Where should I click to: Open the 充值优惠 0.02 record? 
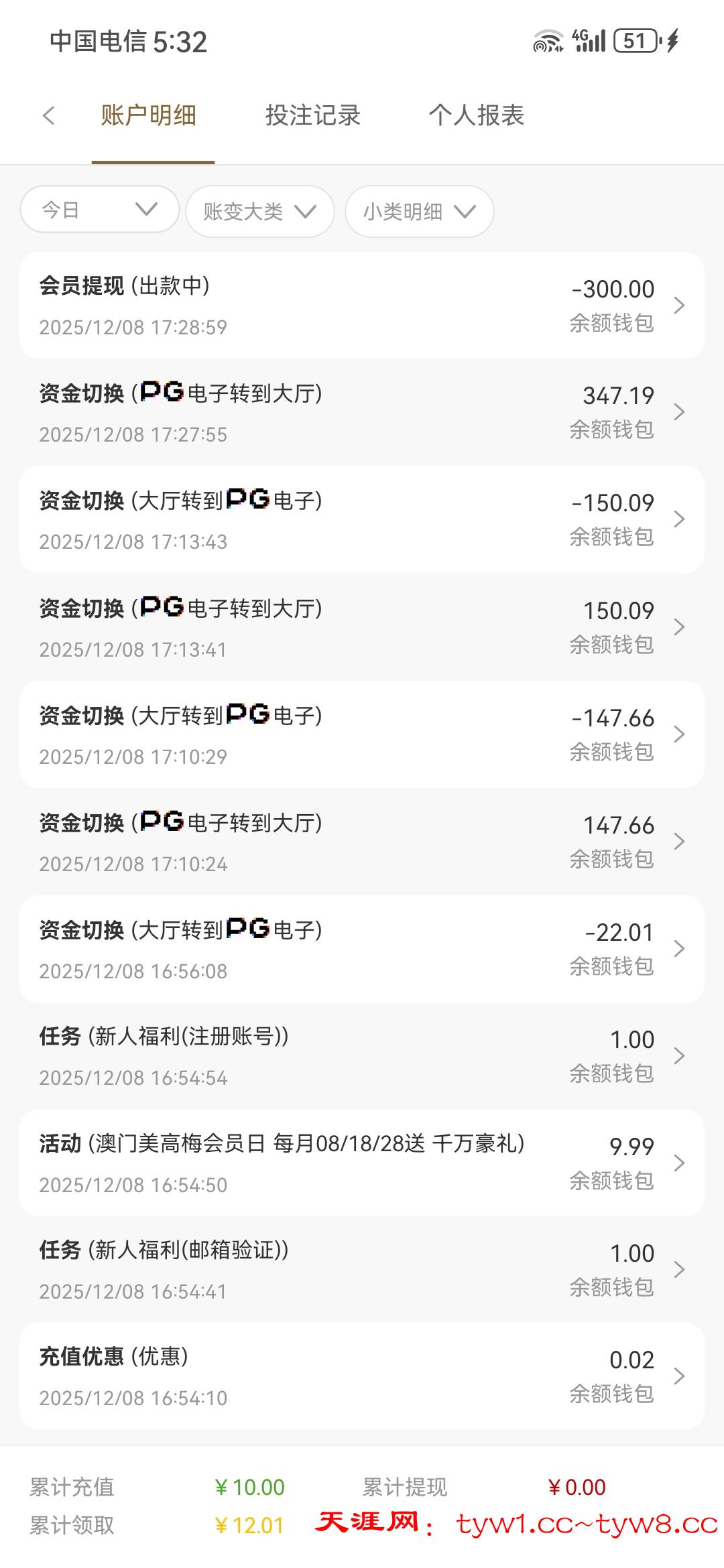point(362,1376)
